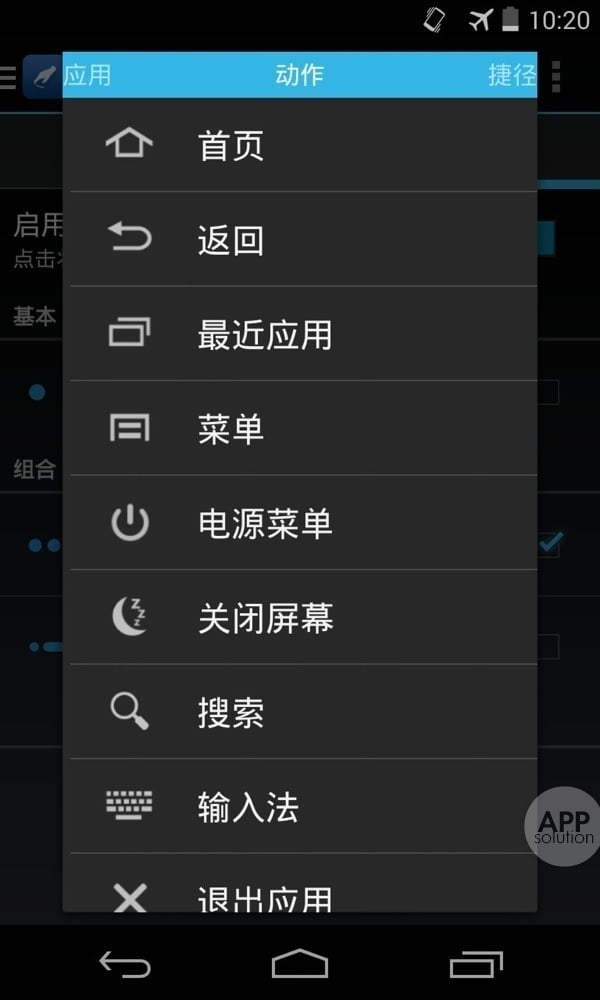Select the 菜单 action
The height and width of the screenshot is (1000, 600).
pos(300,429)
